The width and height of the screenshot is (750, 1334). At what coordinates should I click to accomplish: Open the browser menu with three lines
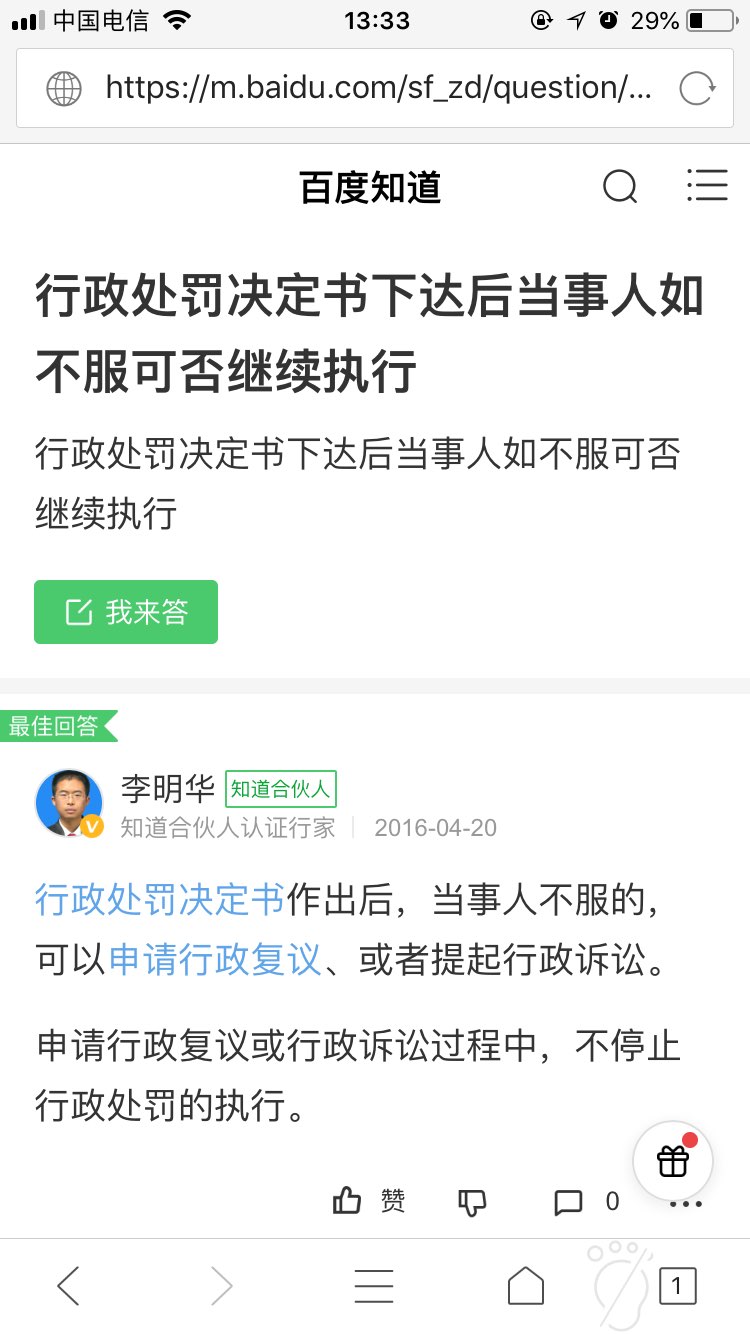(x=374, y=1286)
